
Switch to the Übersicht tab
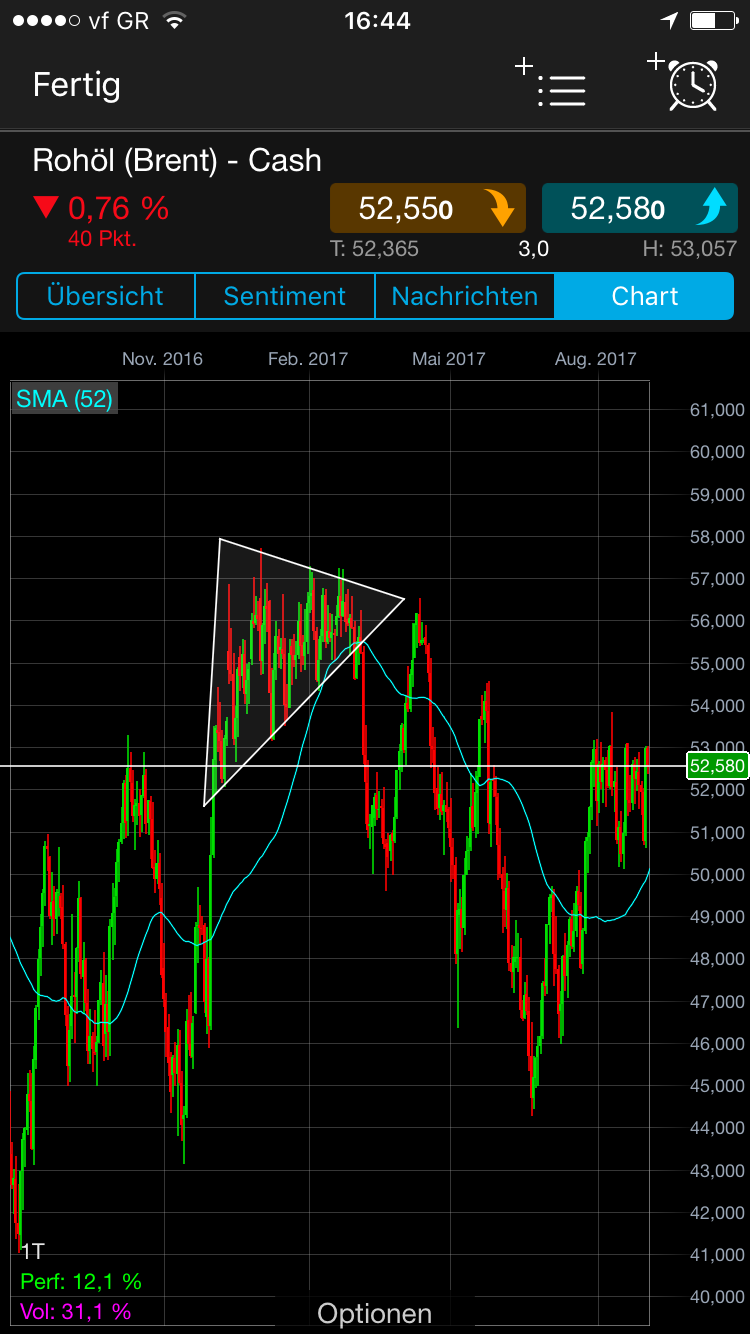coord(105,296)
